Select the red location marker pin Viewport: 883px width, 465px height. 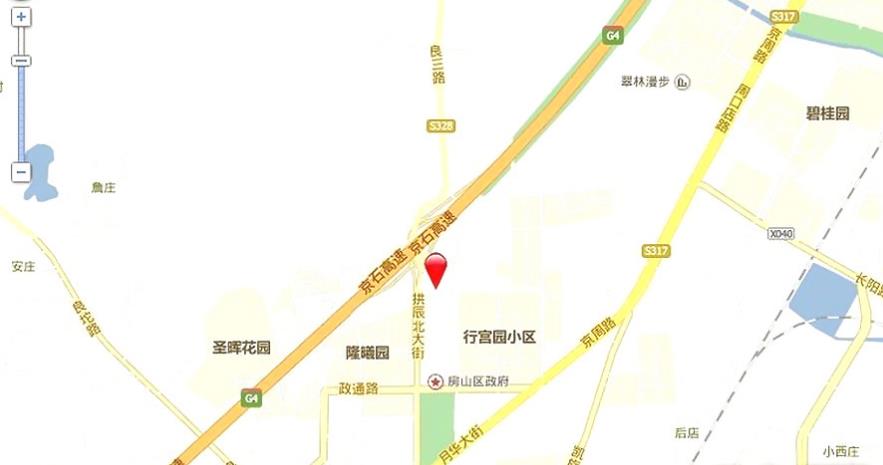pyautogui.click(x=436, y=270)
